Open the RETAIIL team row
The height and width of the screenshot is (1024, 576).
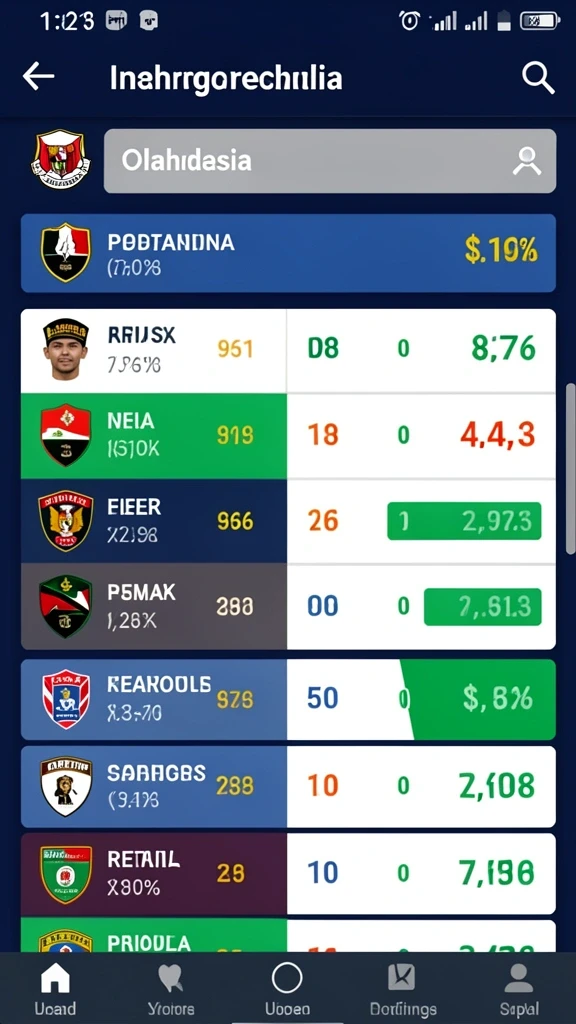click(x=288, y=874)
